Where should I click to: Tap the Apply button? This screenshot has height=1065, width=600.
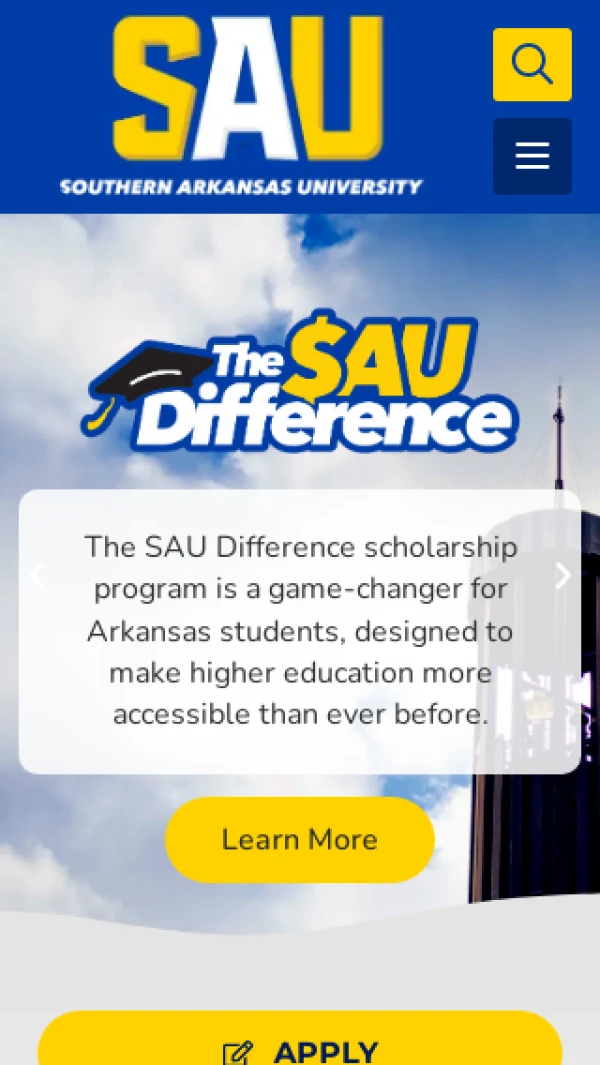300,1045
